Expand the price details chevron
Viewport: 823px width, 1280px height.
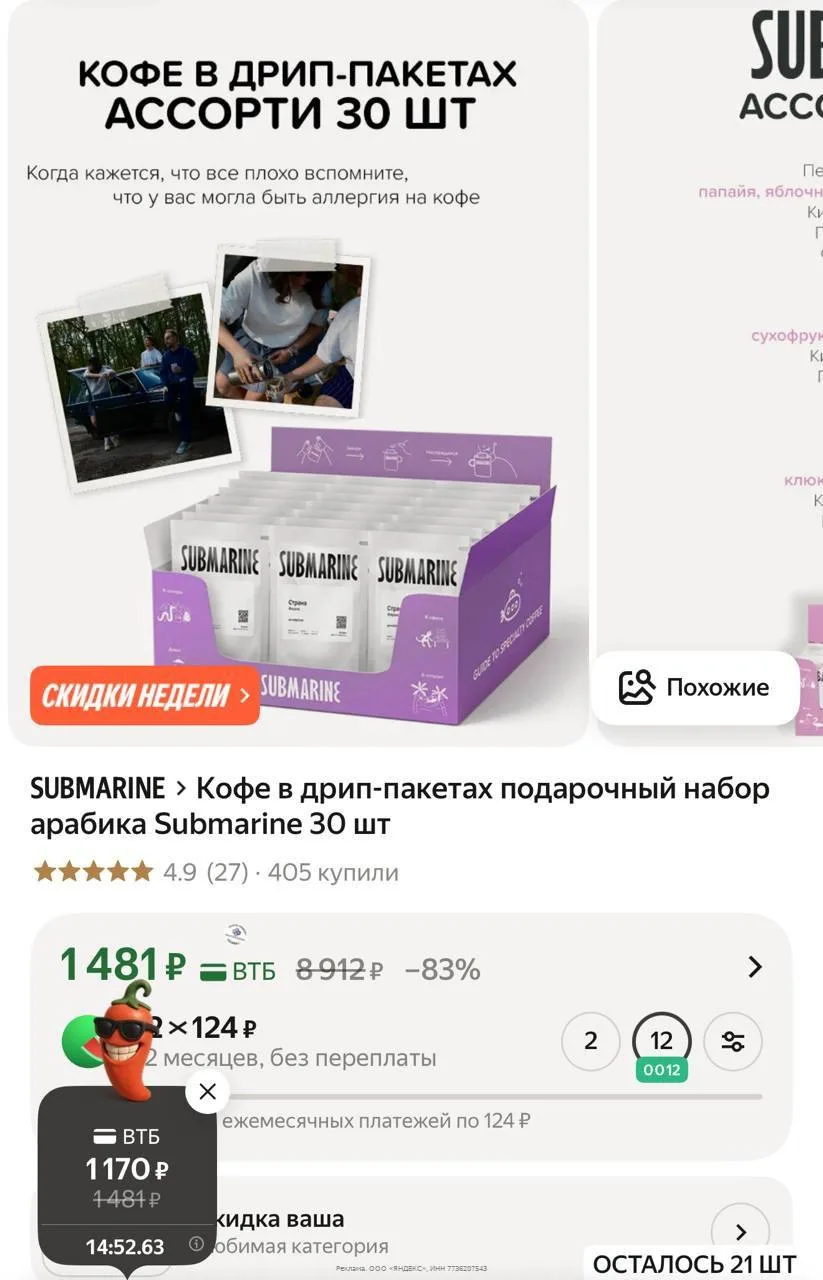click(x=755, y=967)
